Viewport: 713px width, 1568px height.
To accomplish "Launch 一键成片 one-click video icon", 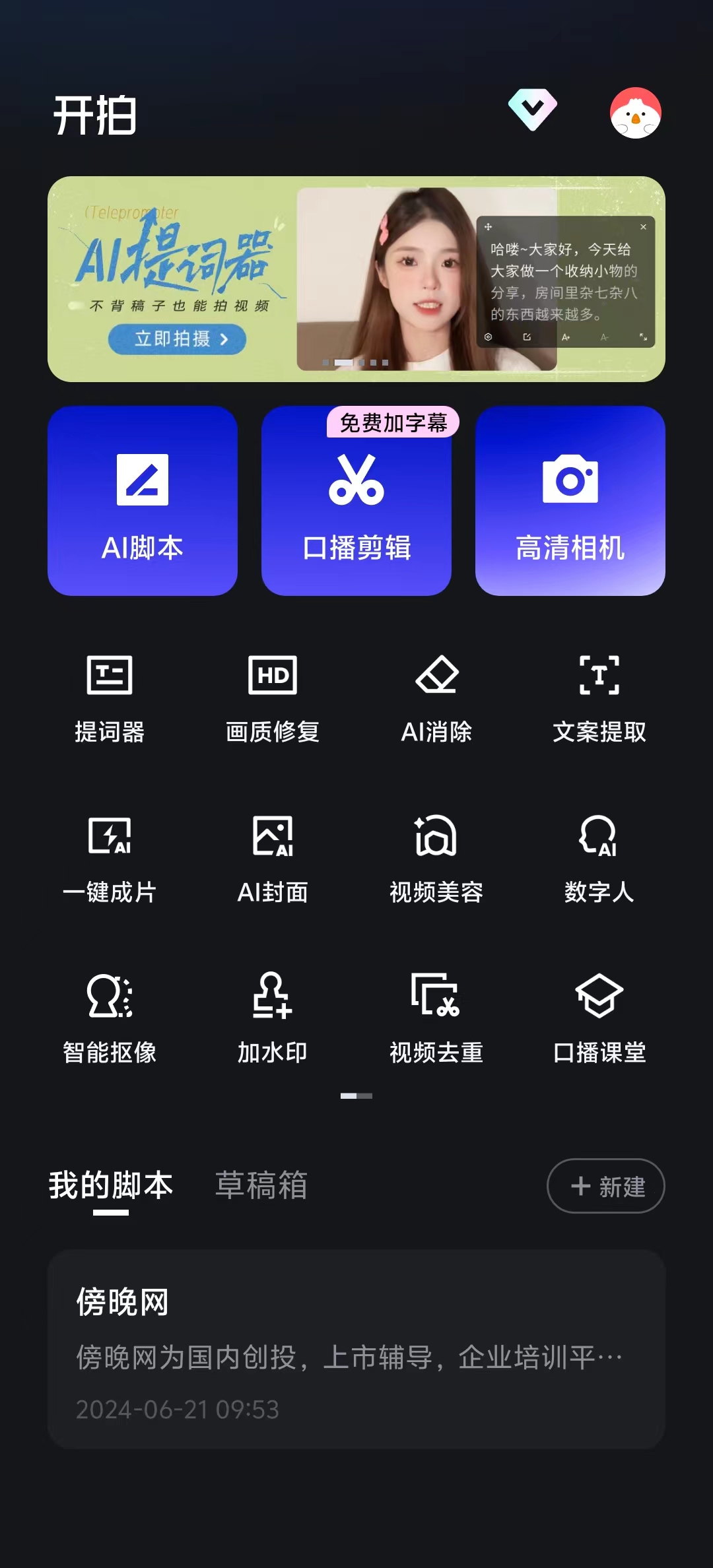I will pos(110,855).
